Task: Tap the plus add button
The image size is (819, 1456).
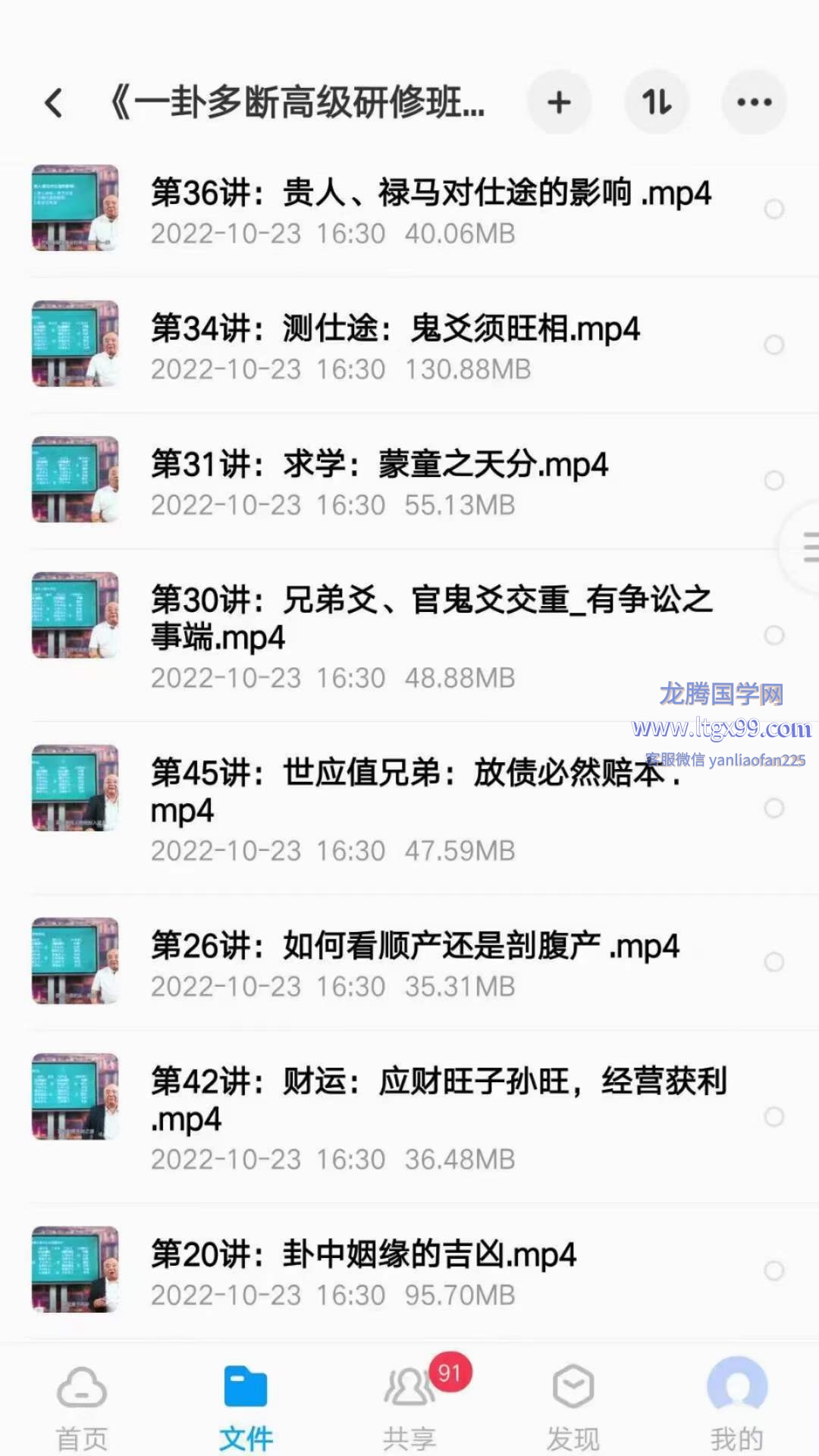Action: click(x=559, y=102)
